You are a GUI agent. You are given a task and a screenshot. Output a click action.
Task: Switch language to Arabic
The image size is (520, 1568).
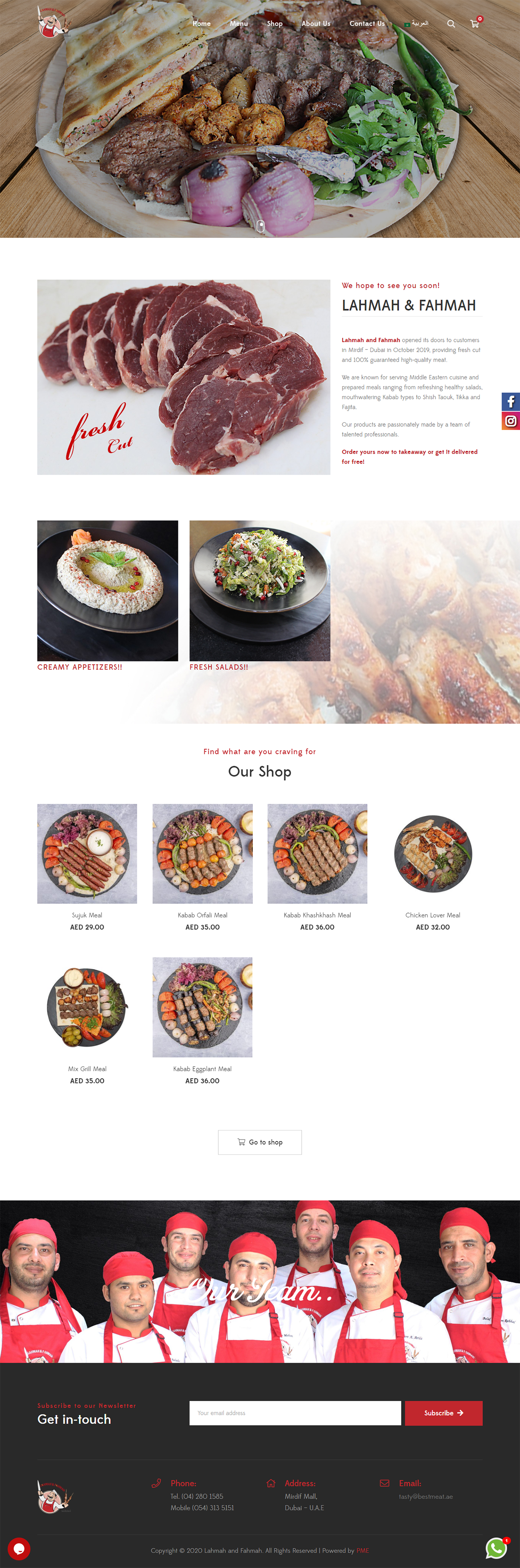click(417, 24)
